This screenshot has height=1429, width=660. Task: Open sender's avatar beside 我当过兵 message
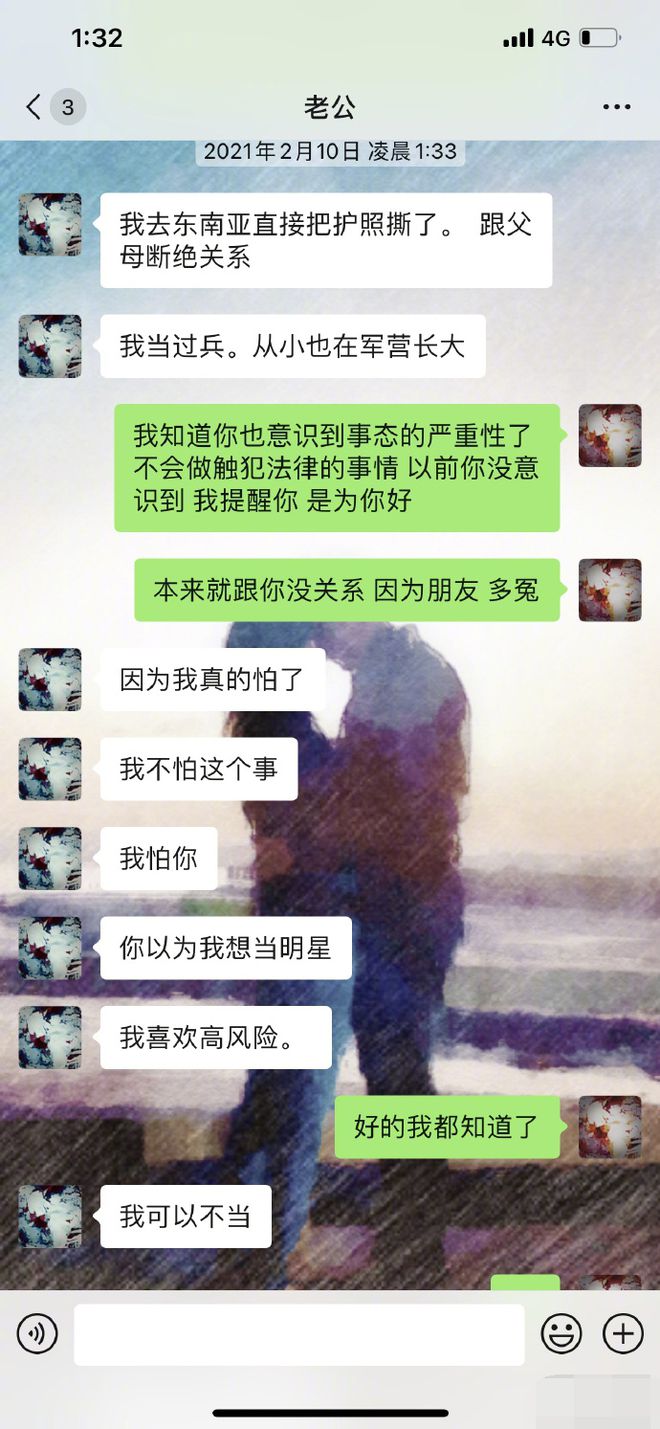coord(50,346)
